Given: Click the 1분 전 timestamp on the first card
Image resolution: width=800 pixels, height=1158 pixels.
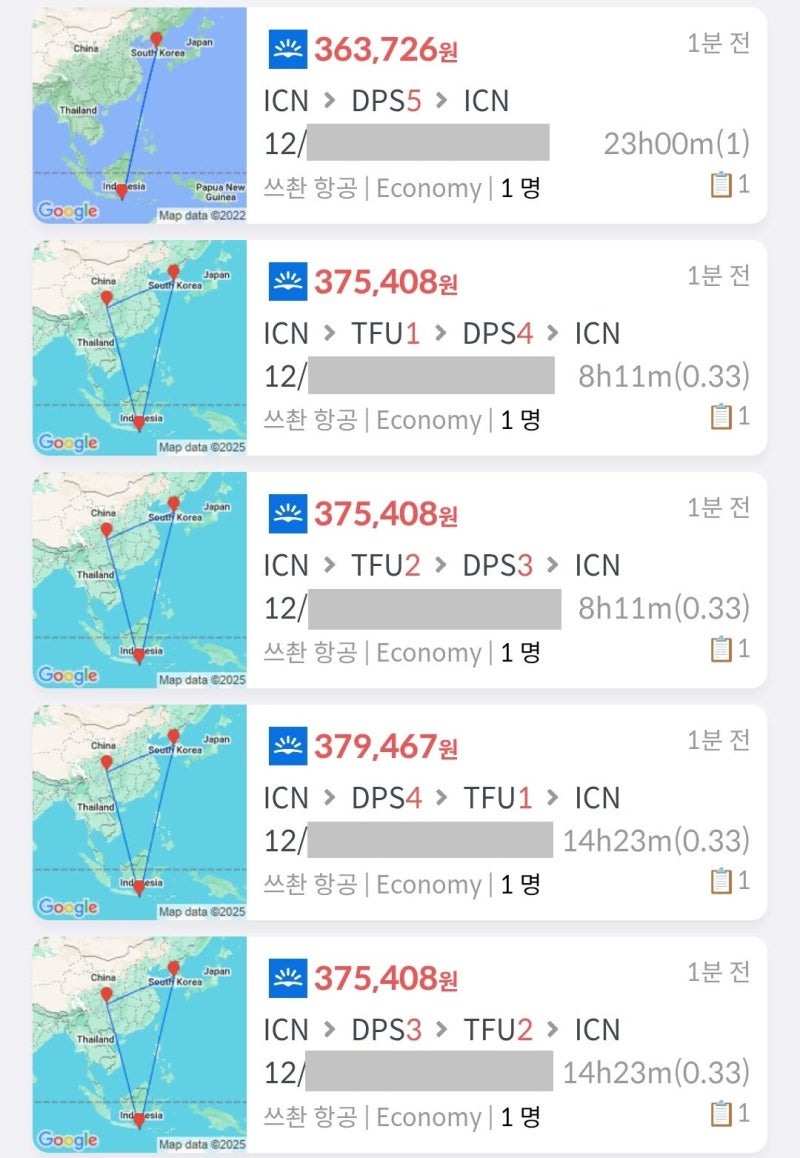Looking at the screenshot, I should click(x=717, y=43).
